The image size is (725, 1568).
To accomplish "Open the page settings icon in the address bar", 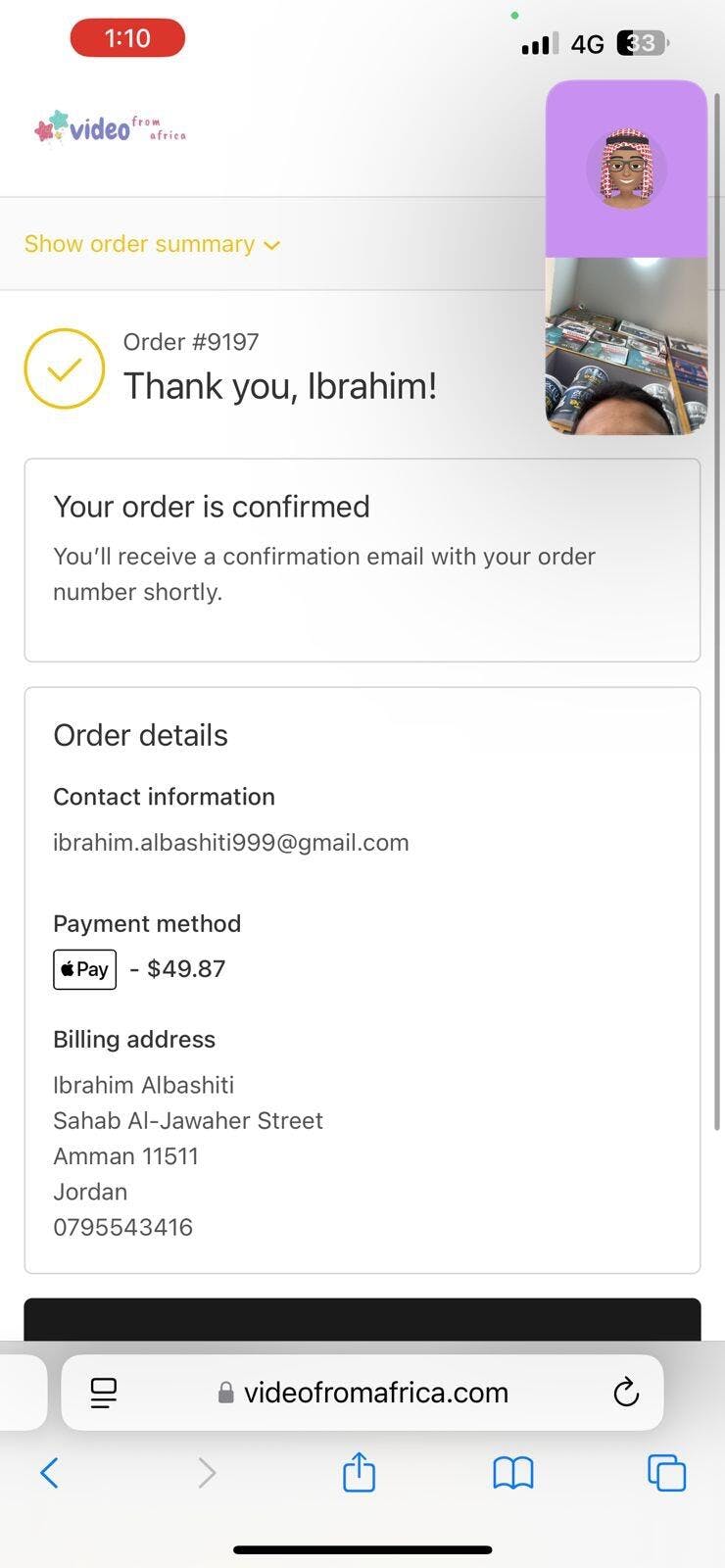I will point(103,1393).
